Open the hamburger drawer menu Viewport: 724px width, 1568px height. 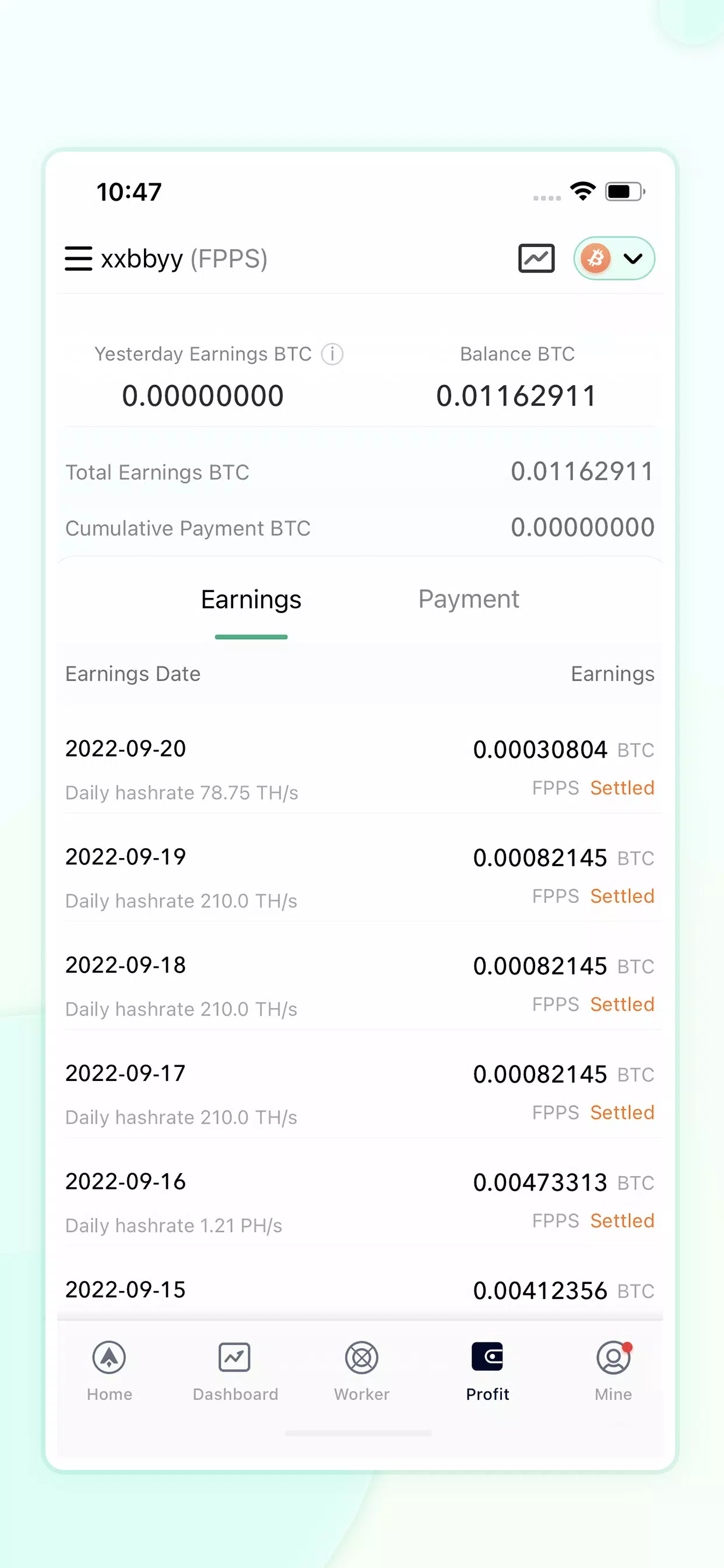(79, 258)
